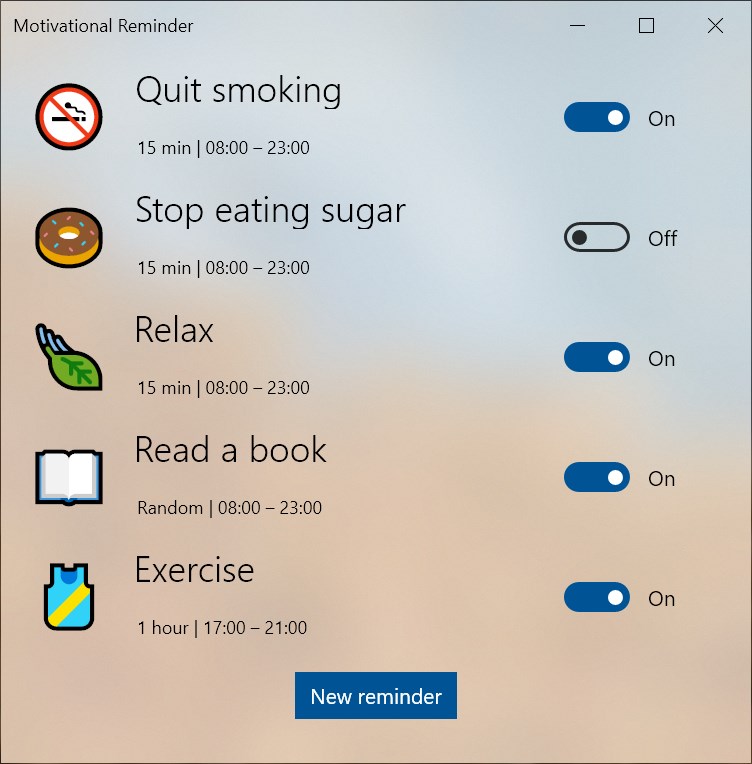Enable the Stop eating sugar reminder
The height and width of the screenshot is (764, 752).
tap(597, 238)
